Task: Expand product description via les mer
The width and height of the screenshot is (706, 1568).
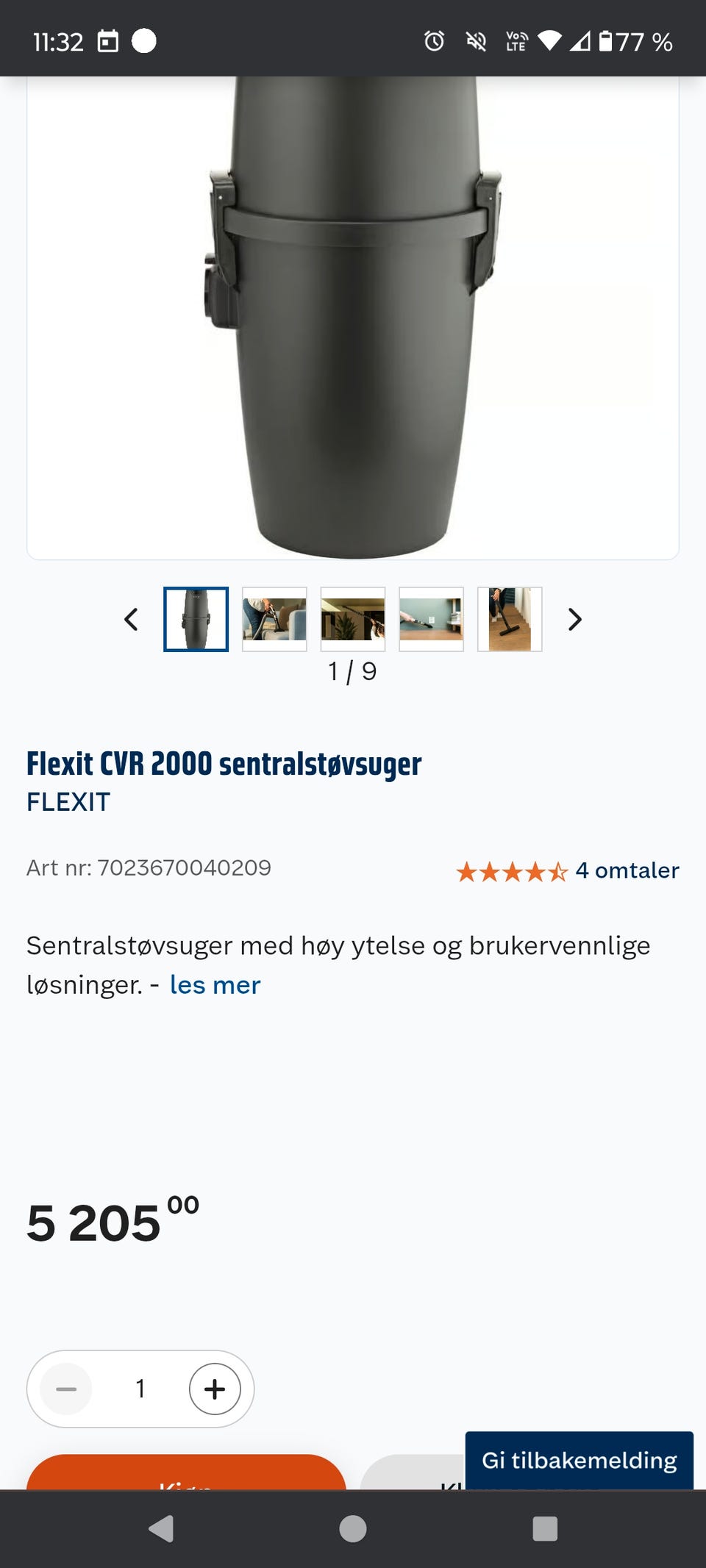Action: pyautogui.click(x=214, y=984)
